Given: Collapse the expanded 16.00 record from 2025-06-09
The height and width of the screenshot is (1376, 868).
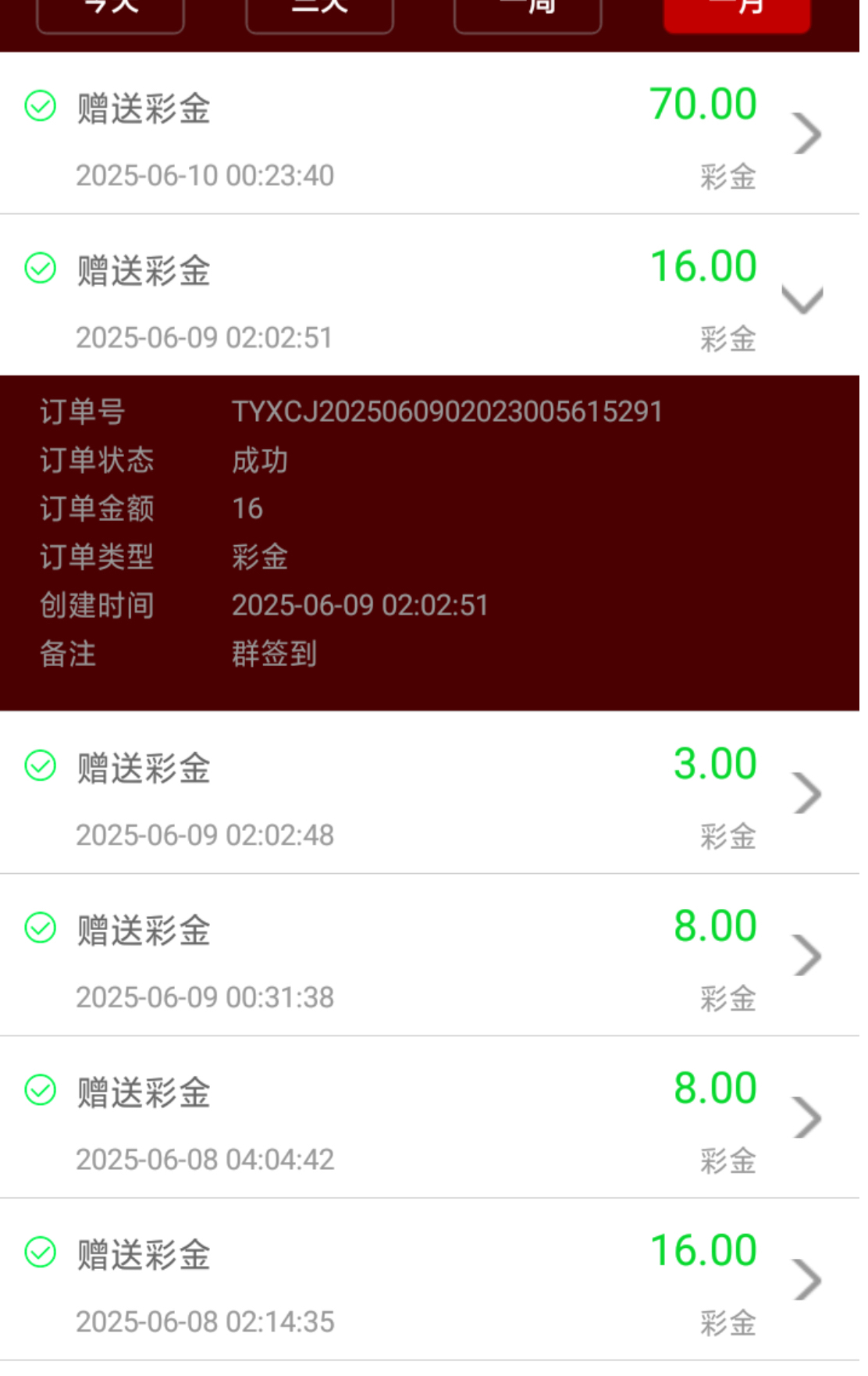Looking at the screenshot, I should pos(802,299).
